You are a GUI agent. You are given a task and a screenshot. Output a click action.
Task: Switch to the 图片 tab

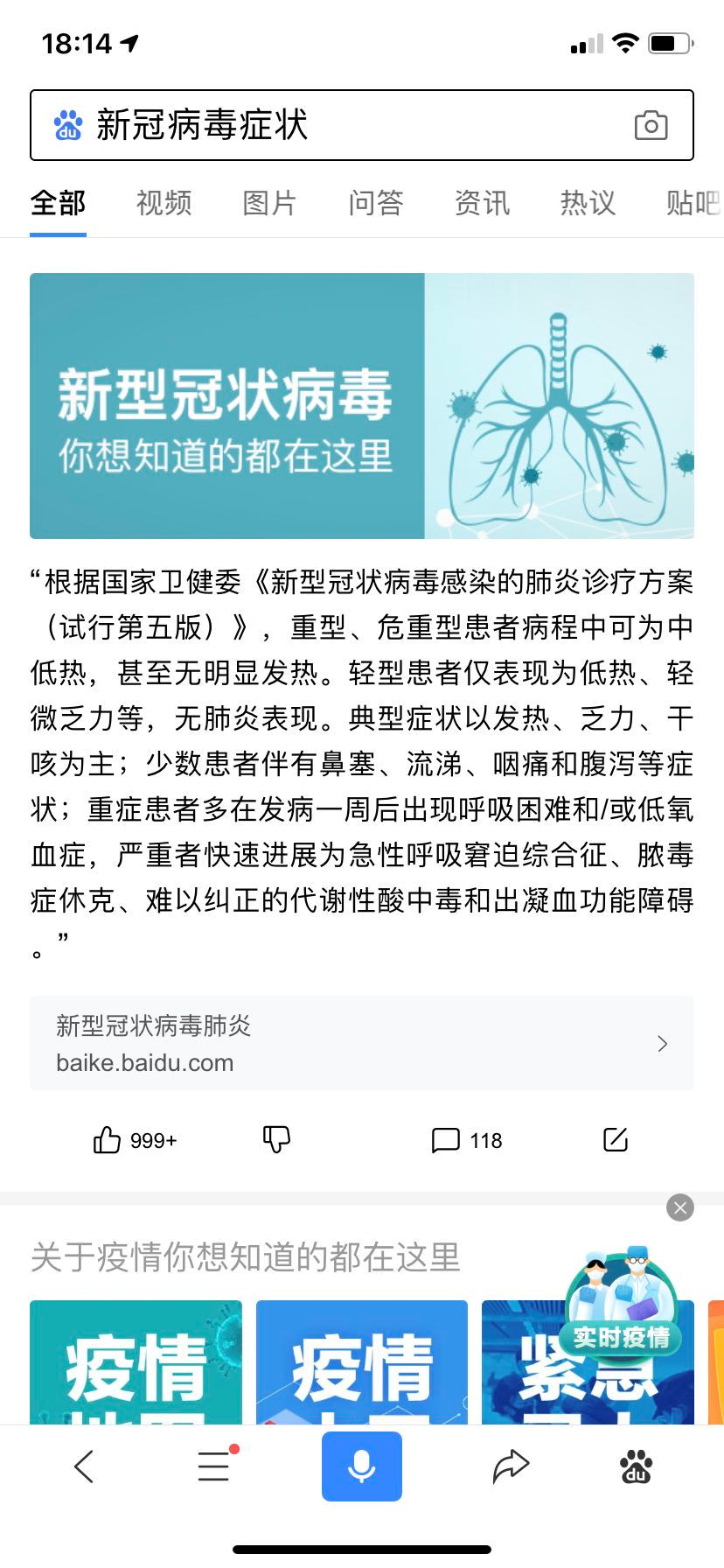pyautogui.click(x=269, y=203)
